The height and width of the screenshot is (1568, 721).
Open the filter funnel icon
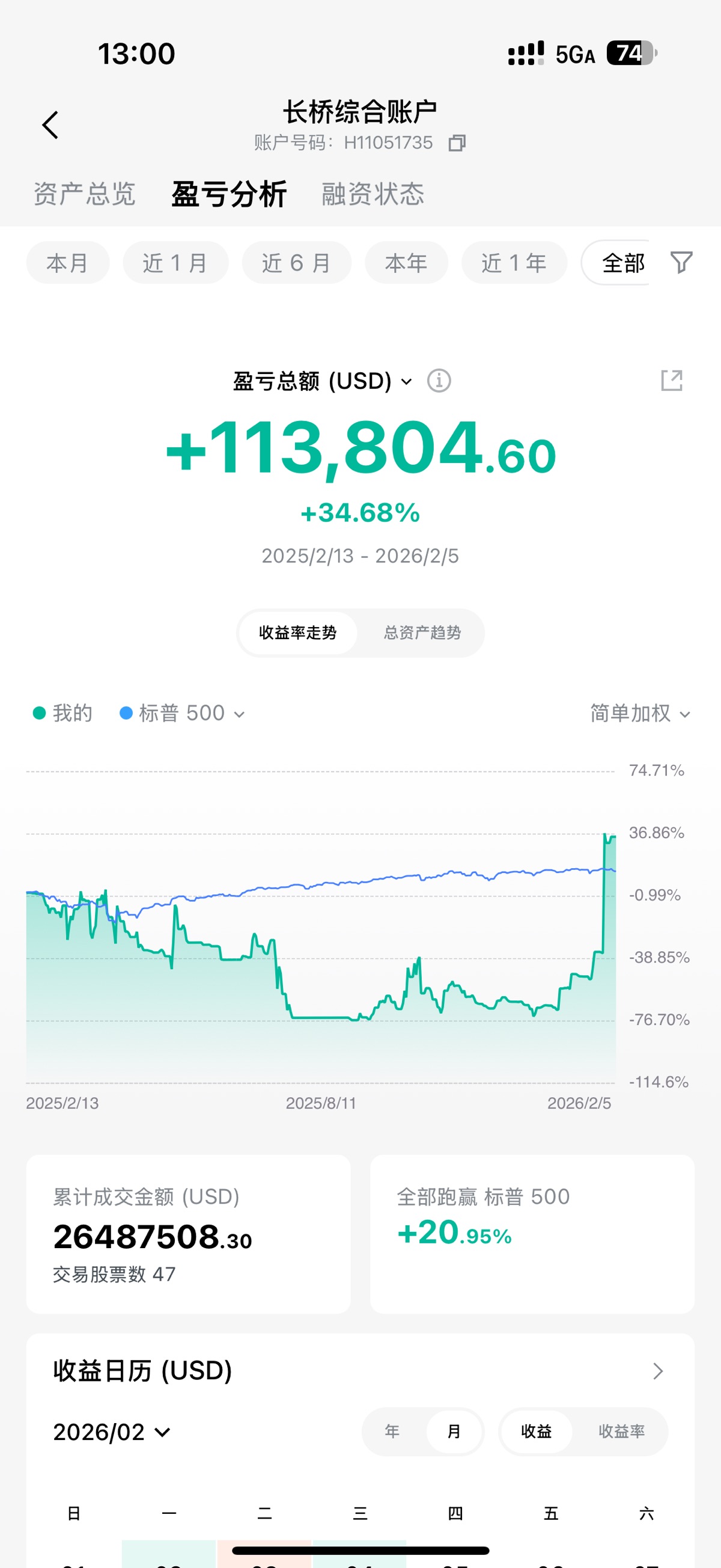pos(681,262)
